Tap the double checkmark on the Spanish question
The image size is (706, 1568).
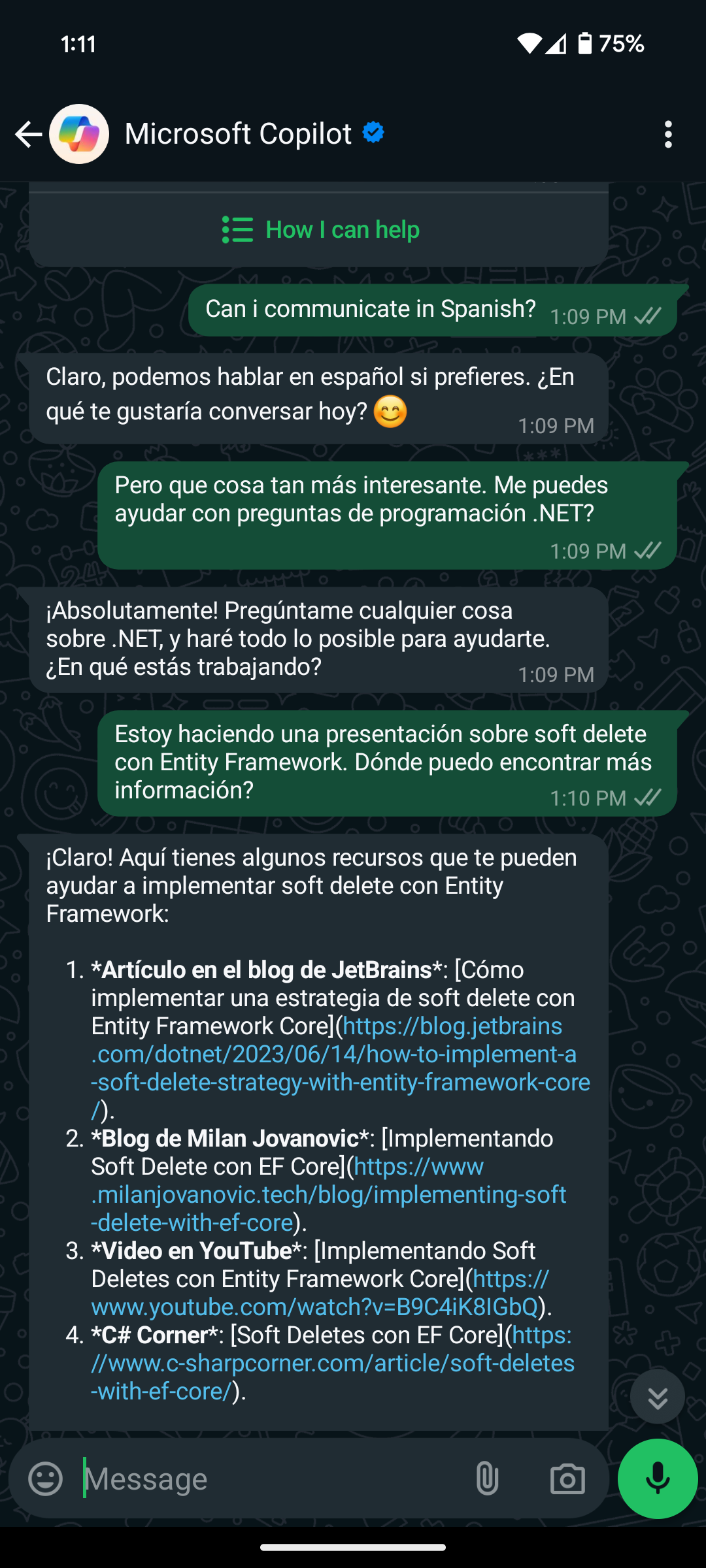[645, 315]
